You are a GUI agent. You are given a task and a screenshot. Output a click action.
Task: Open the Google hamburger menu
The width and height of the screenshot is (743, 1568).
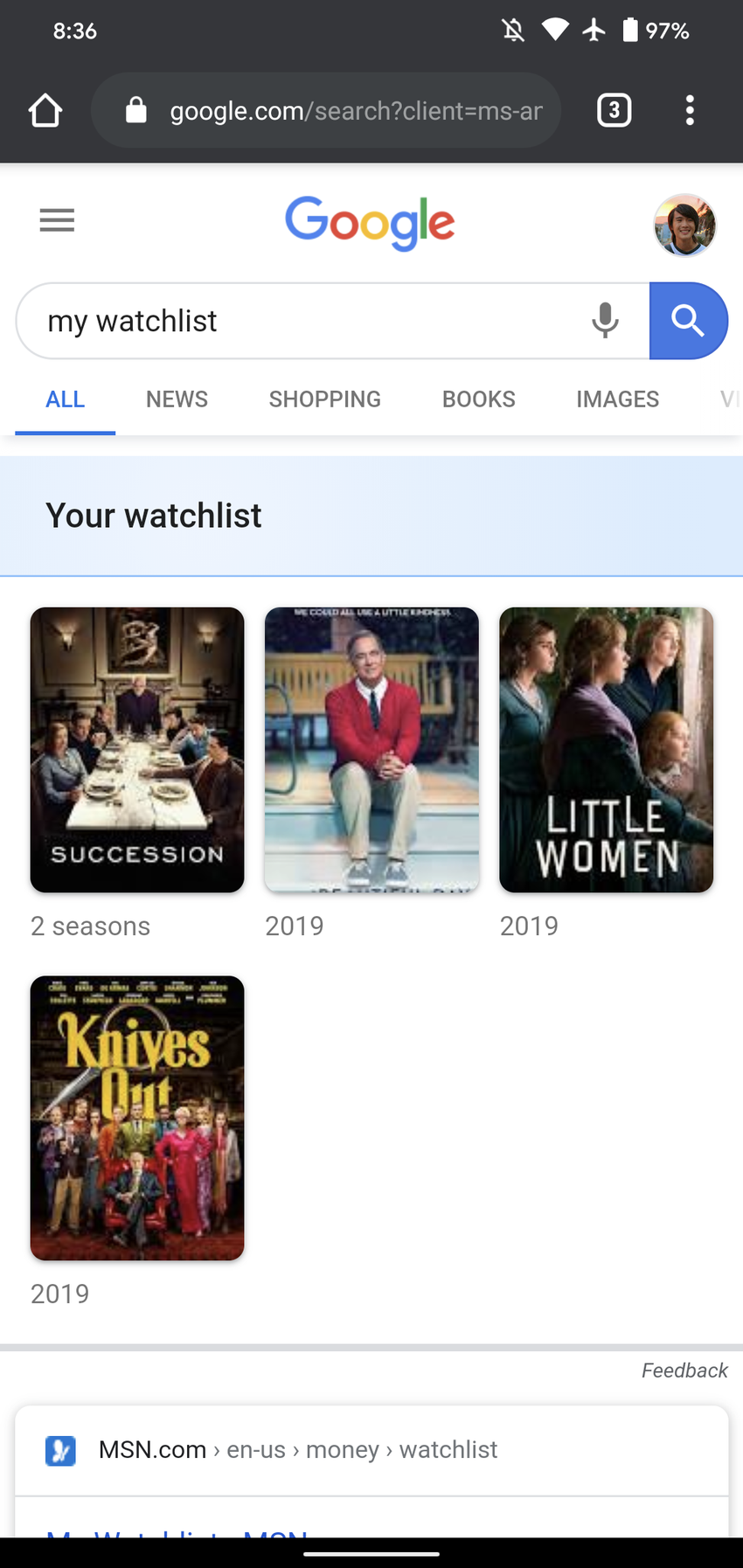point(57,220)
